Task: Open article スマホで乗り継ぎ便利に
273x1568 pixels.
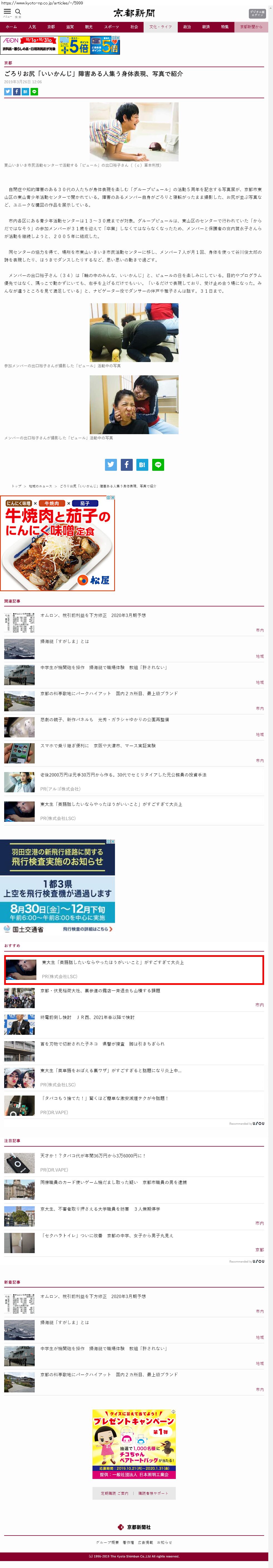Action: tap(97, 745)
